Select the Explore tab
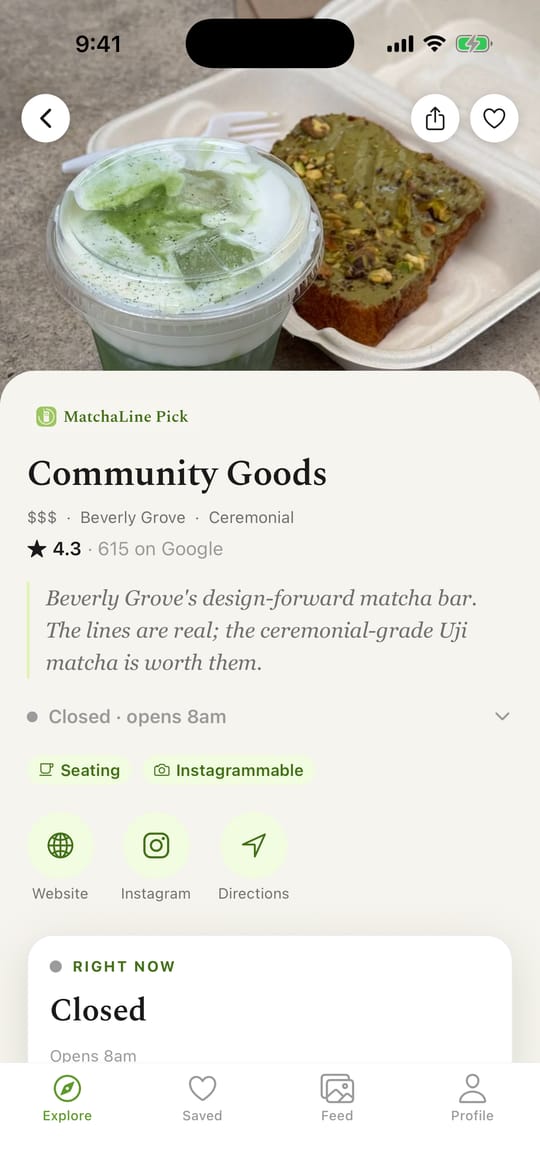This screenshot has width=540, height=1174. click(x=67, y=1098)
